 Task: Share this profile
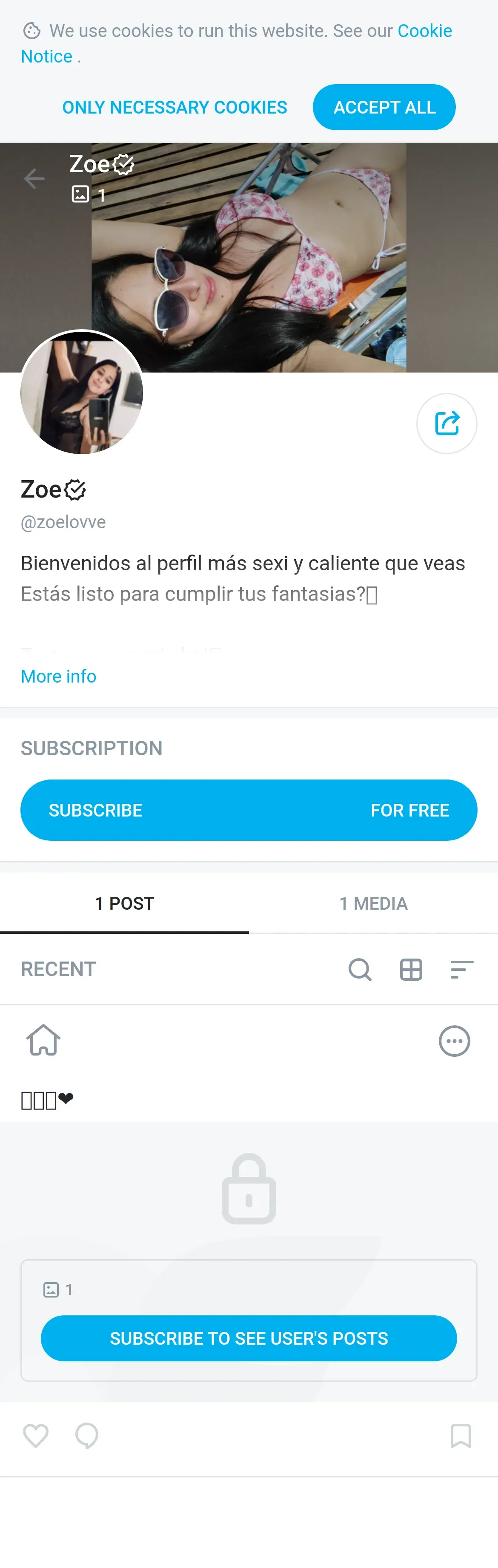coord(446,424)
